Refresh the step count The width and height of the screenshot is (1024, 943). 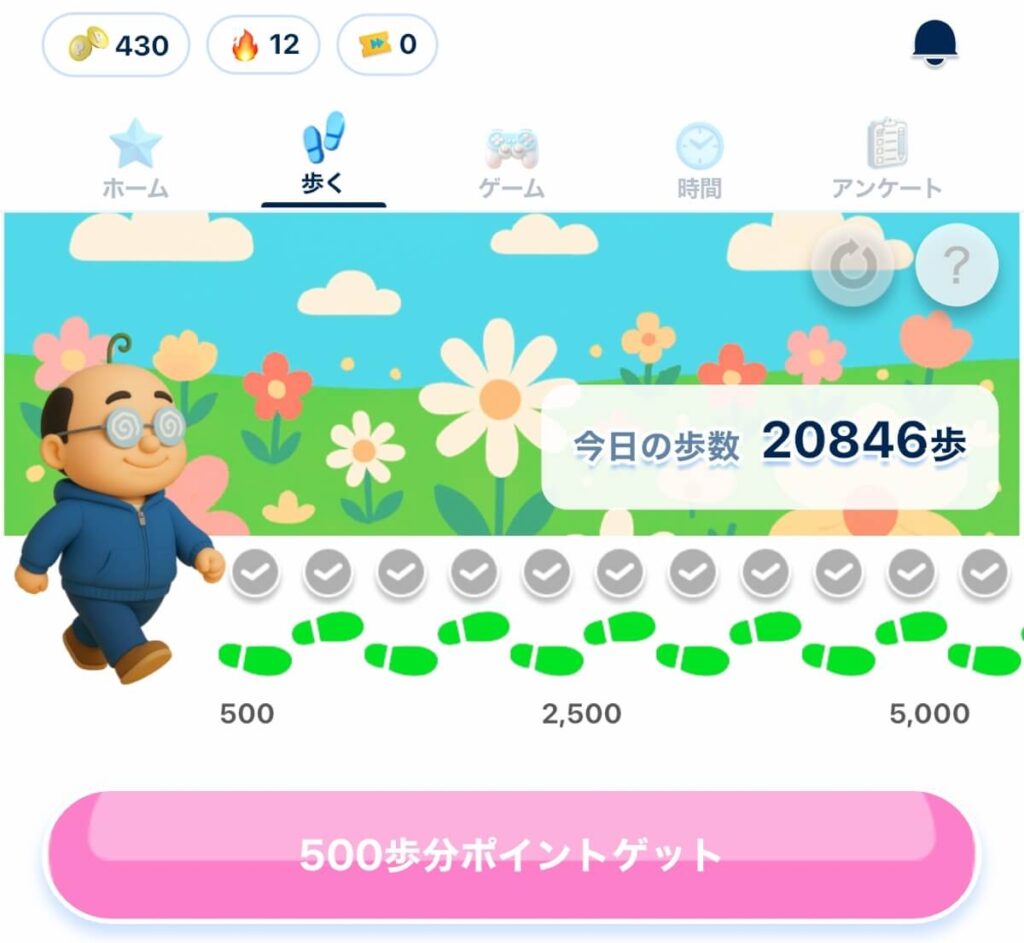(852, 266)
